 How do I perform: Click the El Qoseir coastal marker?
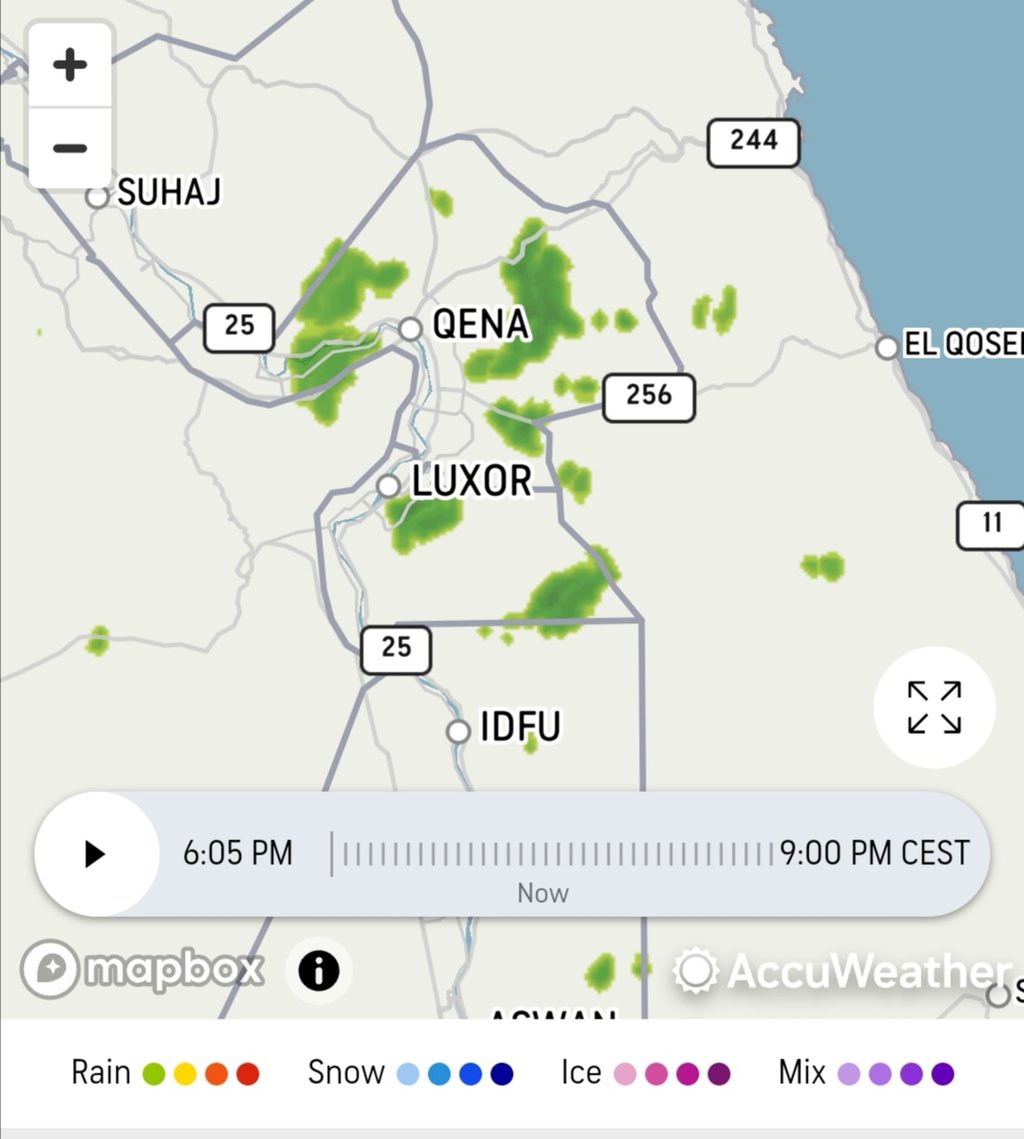(888, 346)
